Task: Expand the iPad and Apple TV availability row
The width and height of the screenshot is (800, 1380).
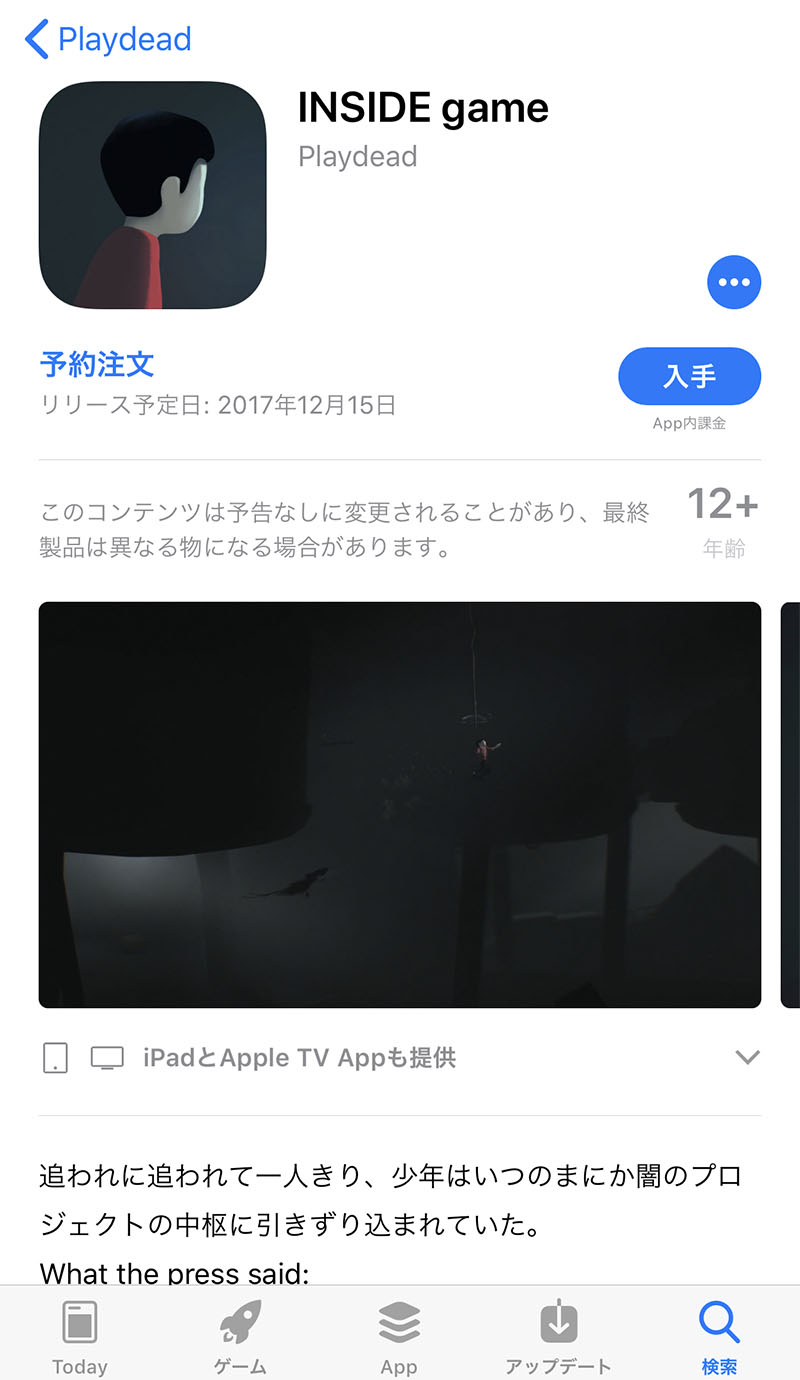Action: (x=747, y=1057)
